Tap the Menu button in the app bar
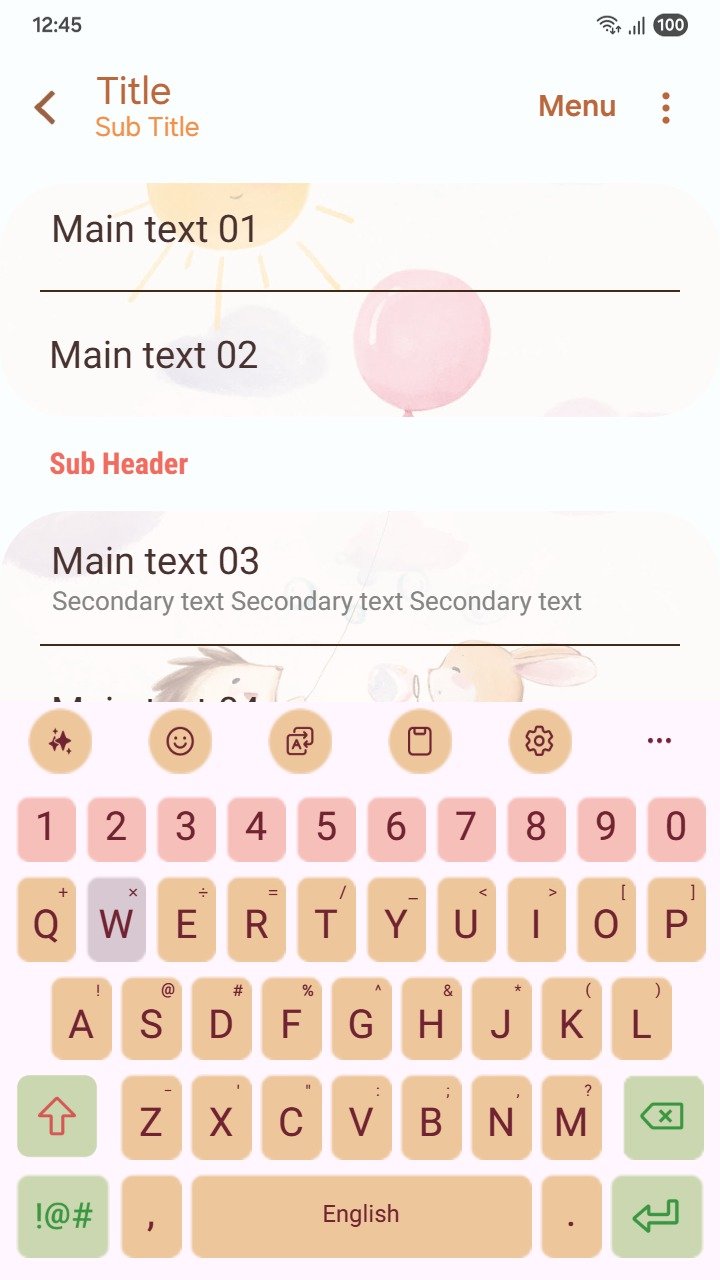This screenshot has height=1280, width=720. (577, 106)
